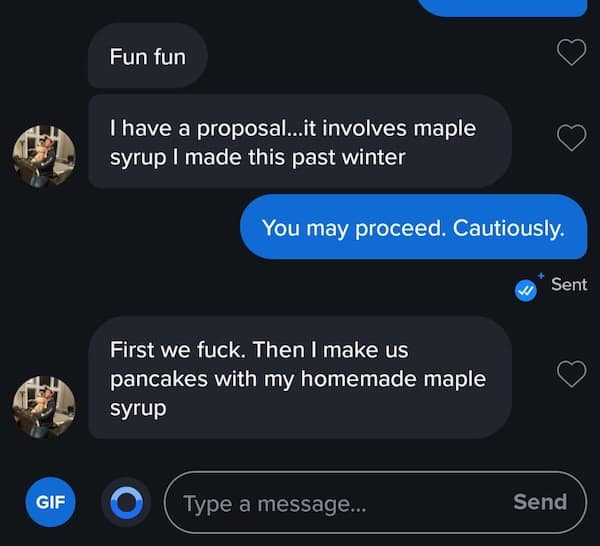Tap the blue circle icon beside GIF
The image size is (600, 546).
tap(126, 502)
